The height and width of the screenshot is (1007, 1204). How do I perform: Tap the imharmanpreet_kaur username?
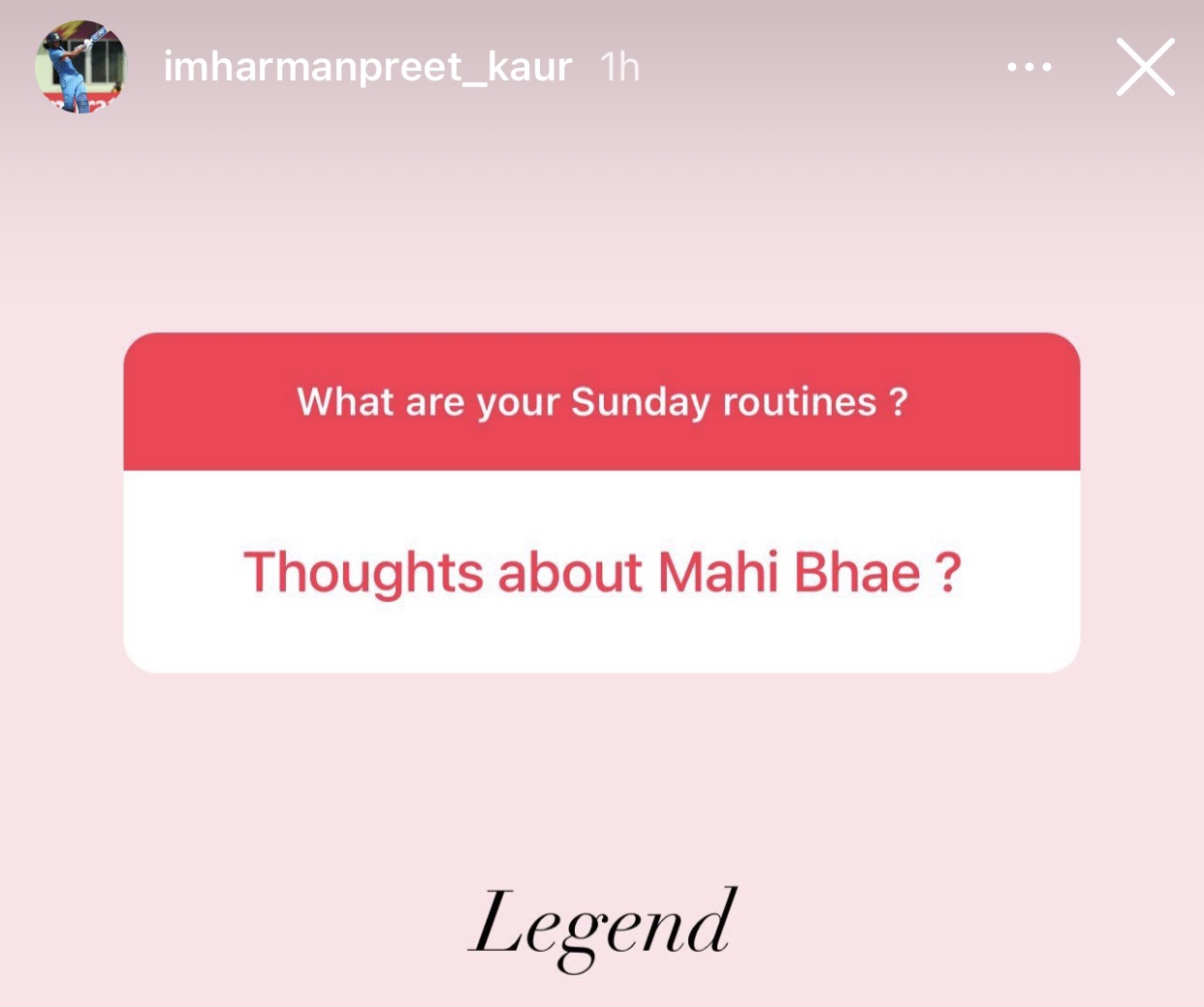(367, 67)
